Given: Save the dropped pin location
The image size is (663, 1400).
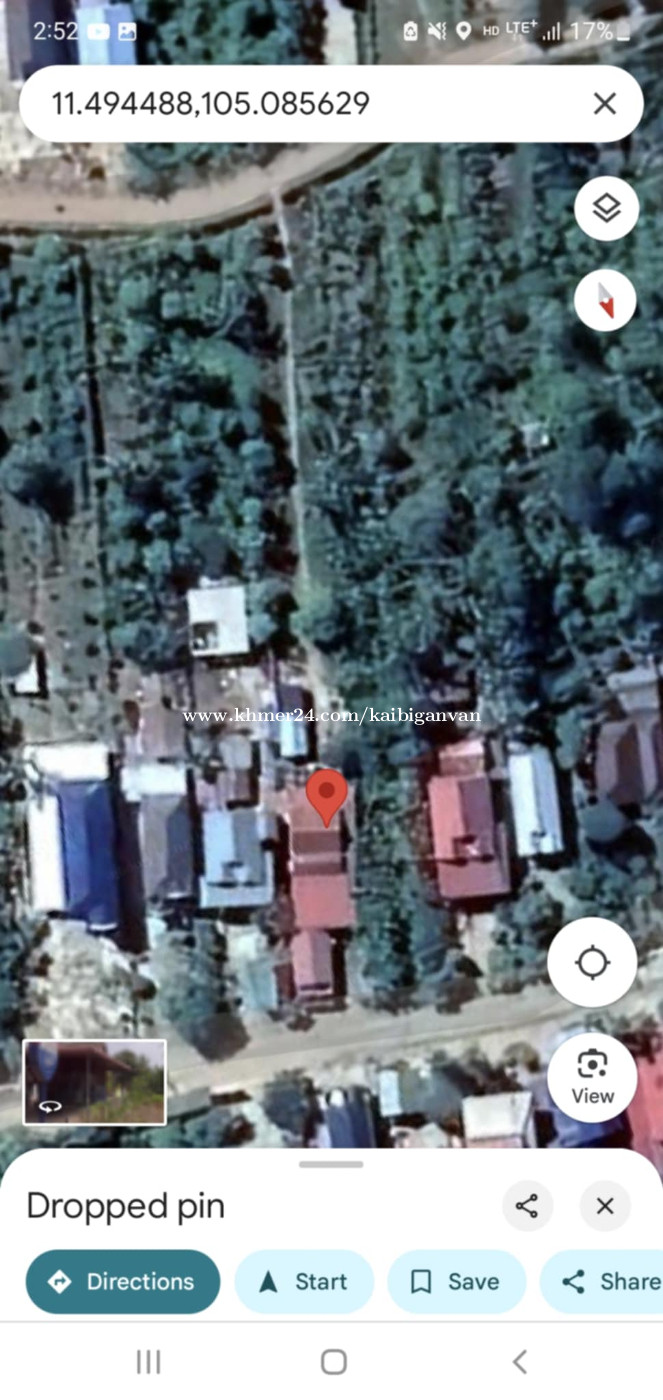Looking at the screenshot, I should (x=457, y=1282).
